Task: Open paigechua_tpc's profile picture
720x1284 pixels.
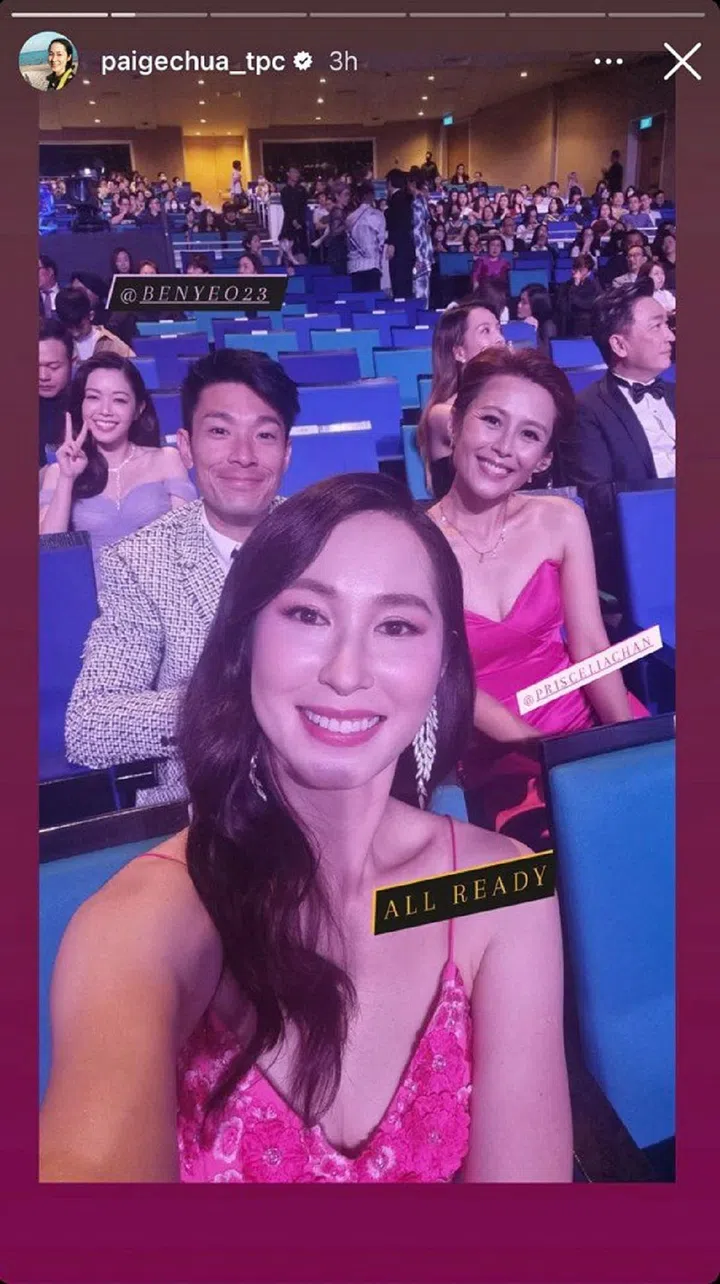Action: [48, 61]
